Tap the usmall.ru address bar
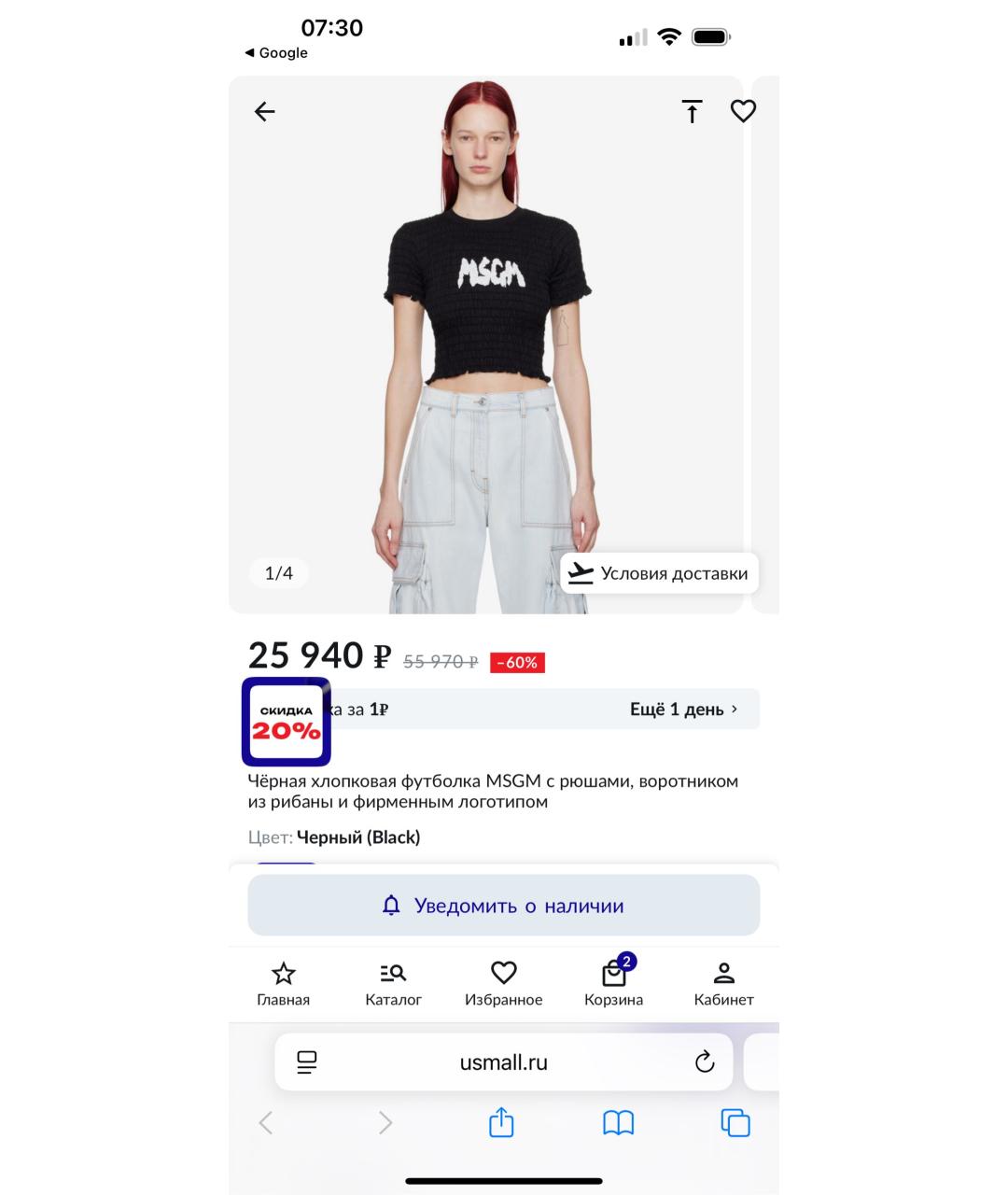Image resolution: width=1008 pixels, height=1195 pixels. click(x=503, y=1061)
